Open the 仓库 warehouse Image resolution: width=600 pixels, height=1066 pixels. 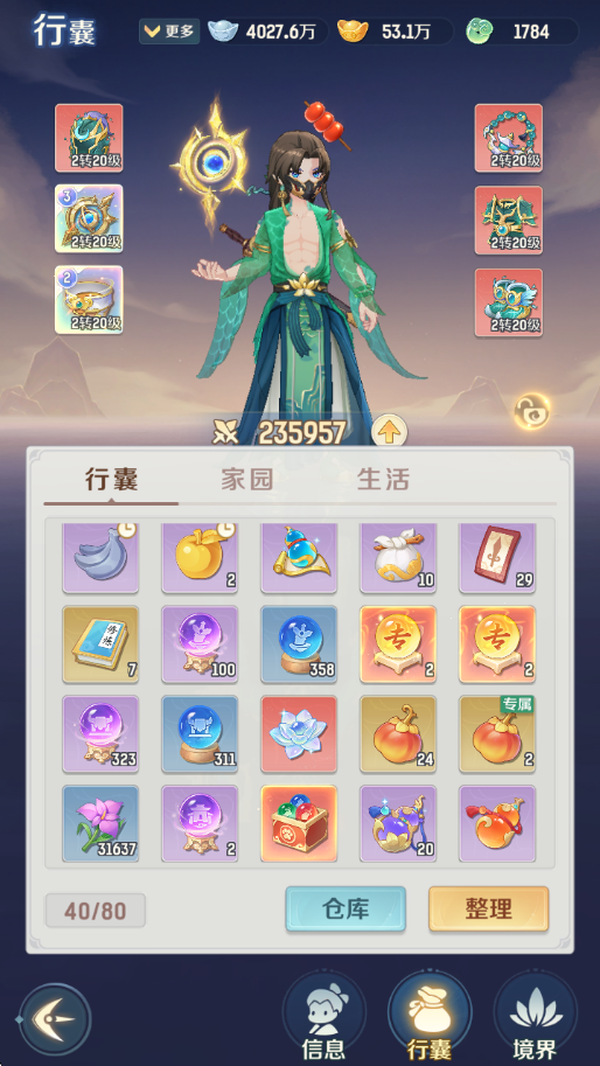[345, 909]
